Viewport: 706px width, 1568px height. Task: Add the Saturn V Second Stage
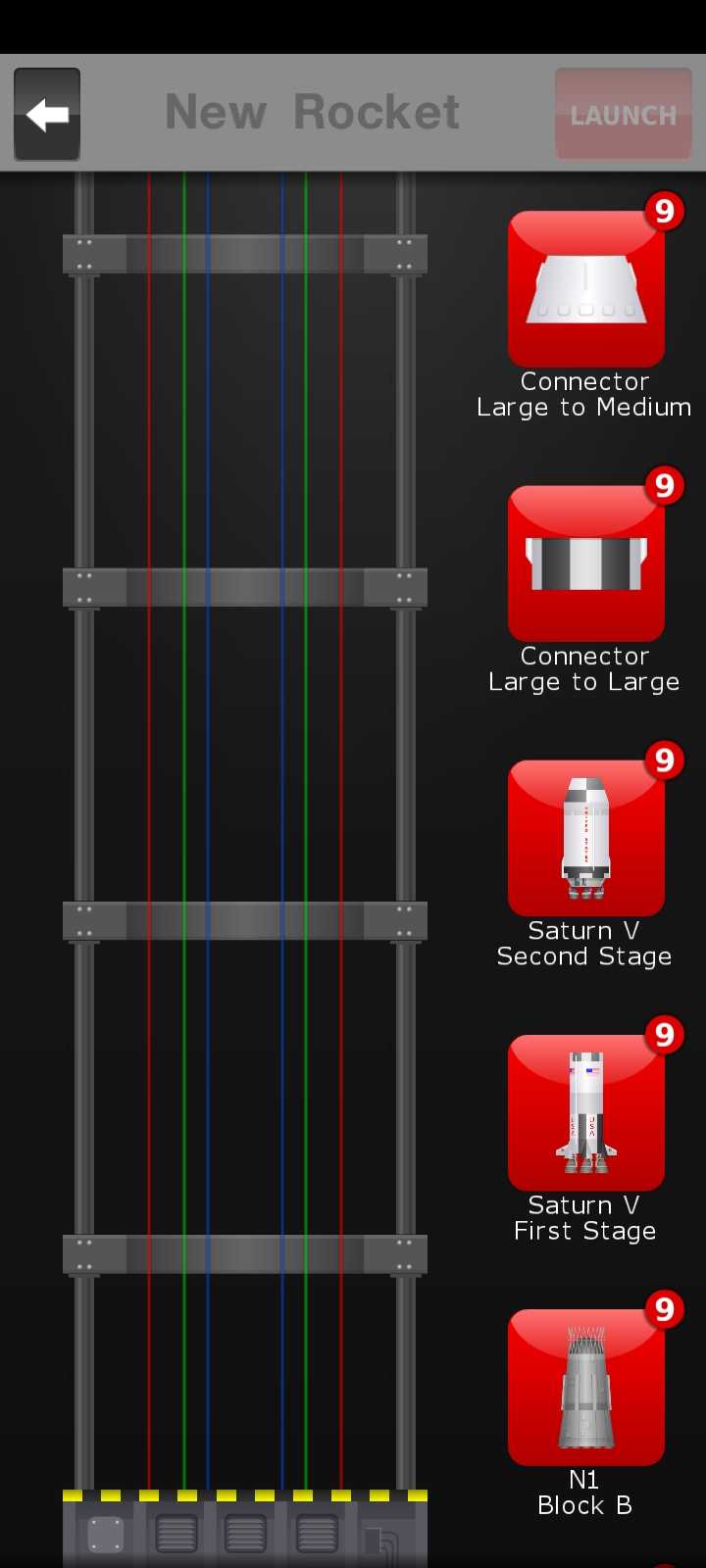click(x=586, y=839)
